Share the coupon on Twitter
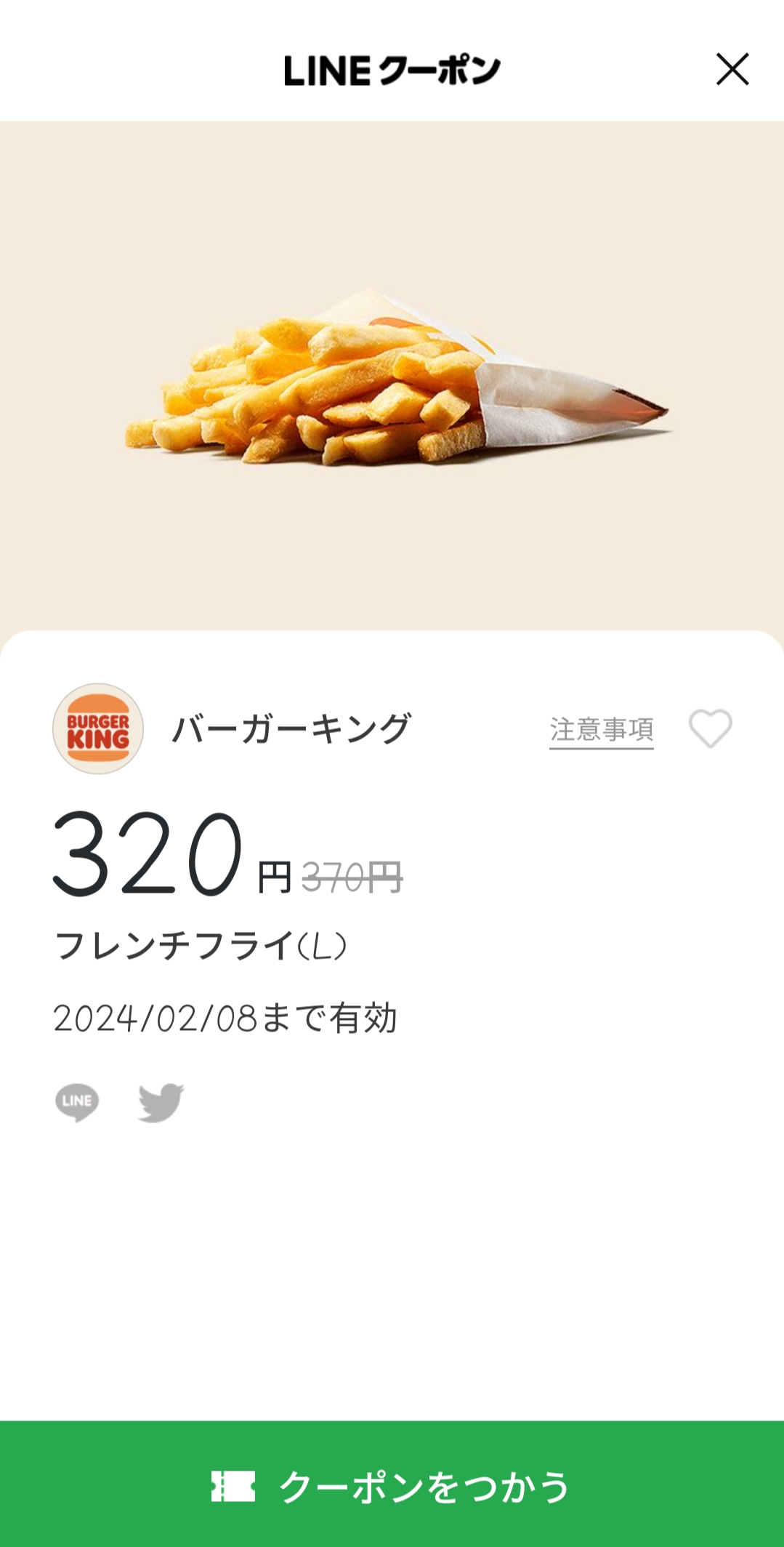The height and width of the screenshot is (1547, 784). (x=161, y=1102)
